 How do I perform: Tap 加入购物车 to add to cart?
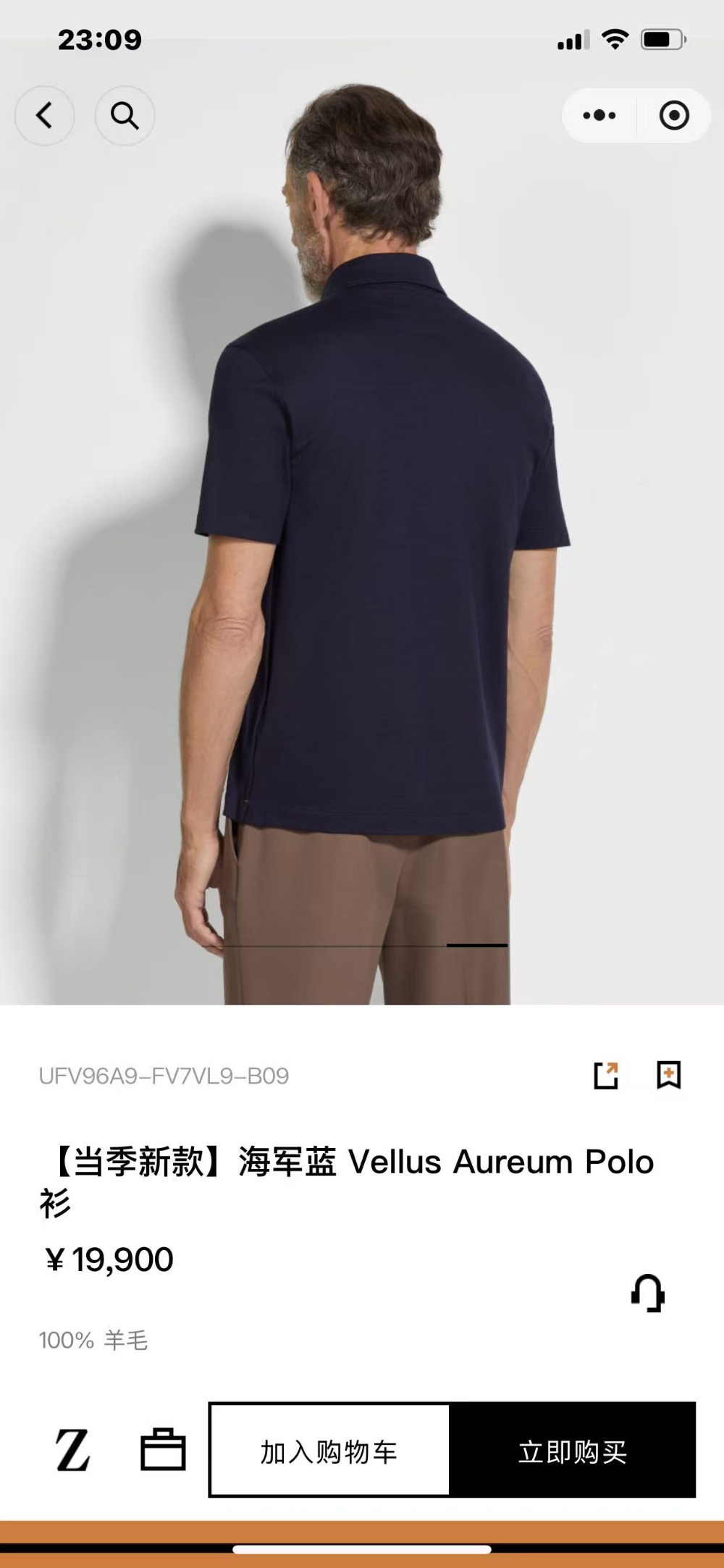coord(329,1451)
